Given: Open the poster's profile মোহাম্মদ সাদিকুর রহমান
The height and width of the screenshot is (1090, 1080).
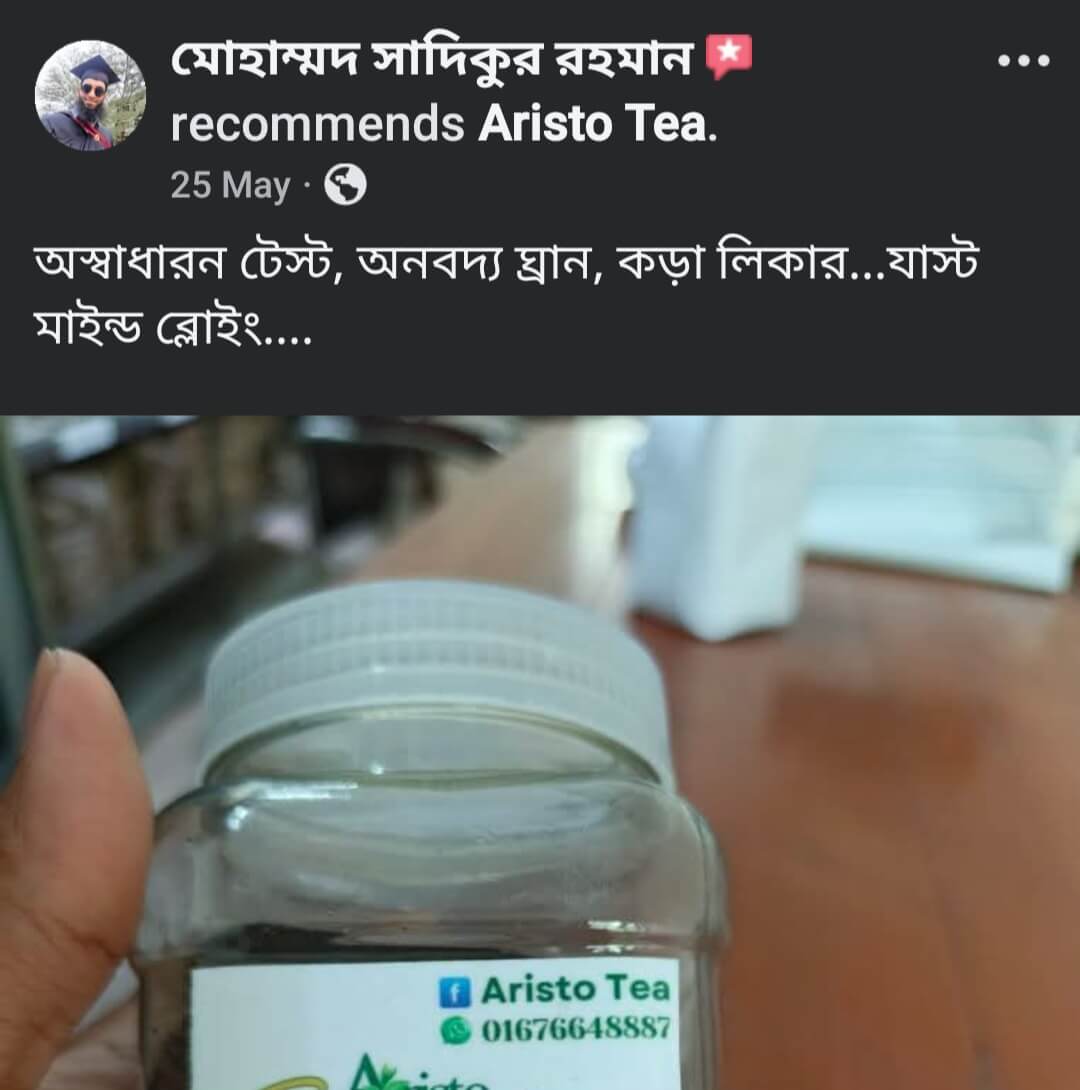Looking at the screenshot, I should coord(430,62).
